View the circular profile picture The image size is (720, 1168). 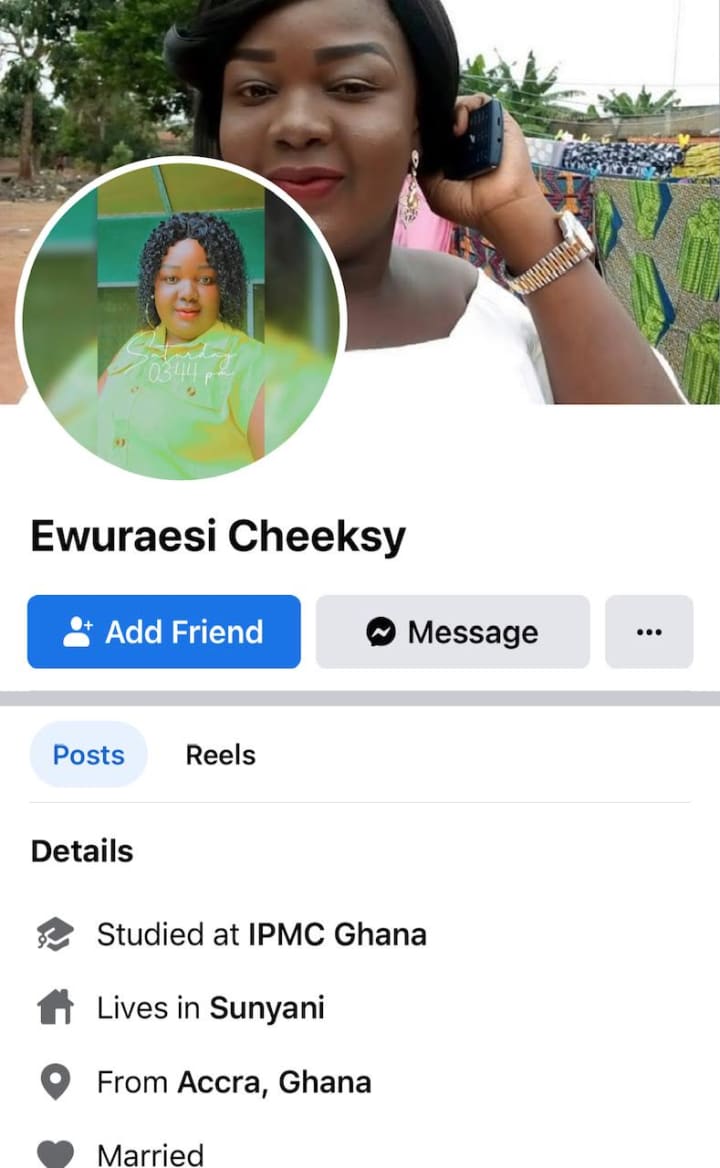click(180, 320)
